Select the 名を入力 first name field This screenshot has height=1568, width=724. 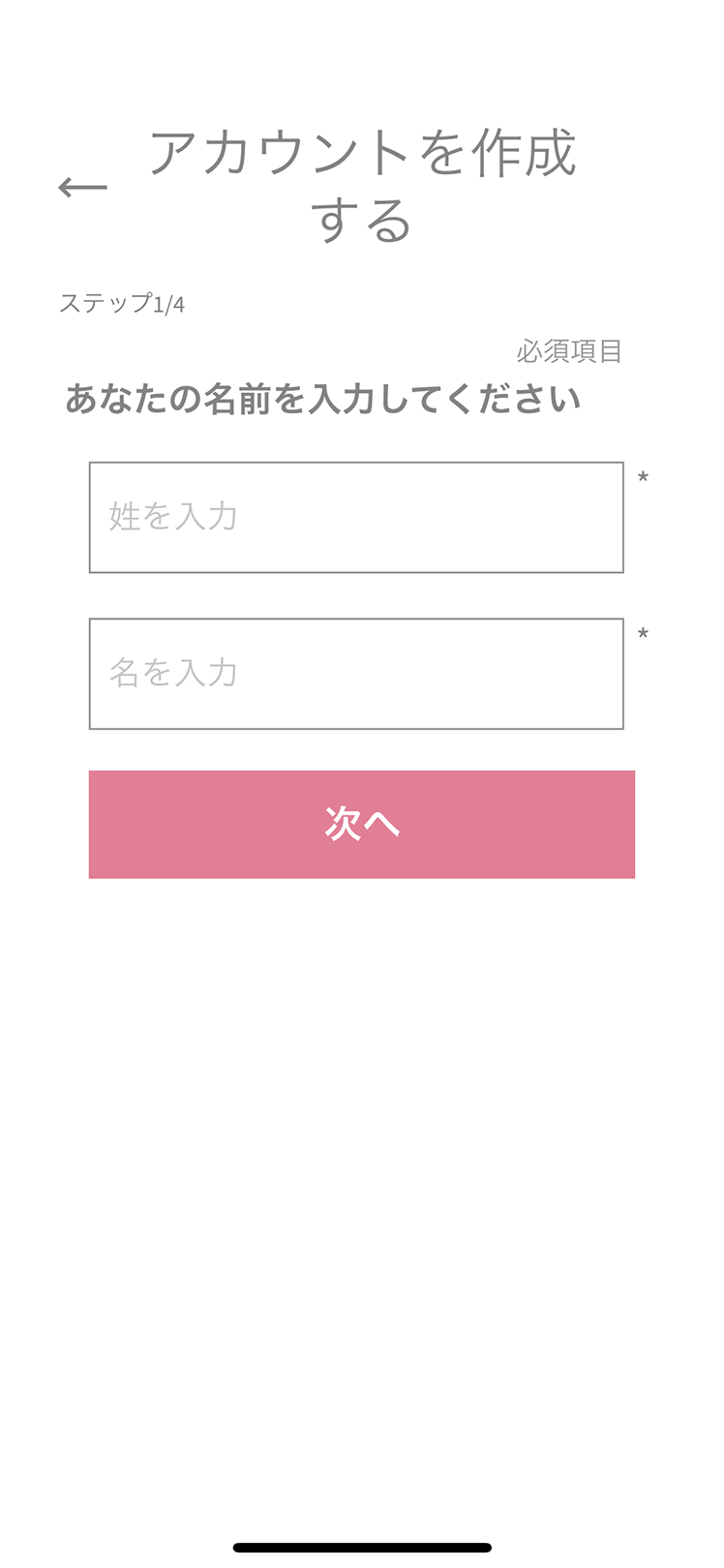(x=356, y=674)
